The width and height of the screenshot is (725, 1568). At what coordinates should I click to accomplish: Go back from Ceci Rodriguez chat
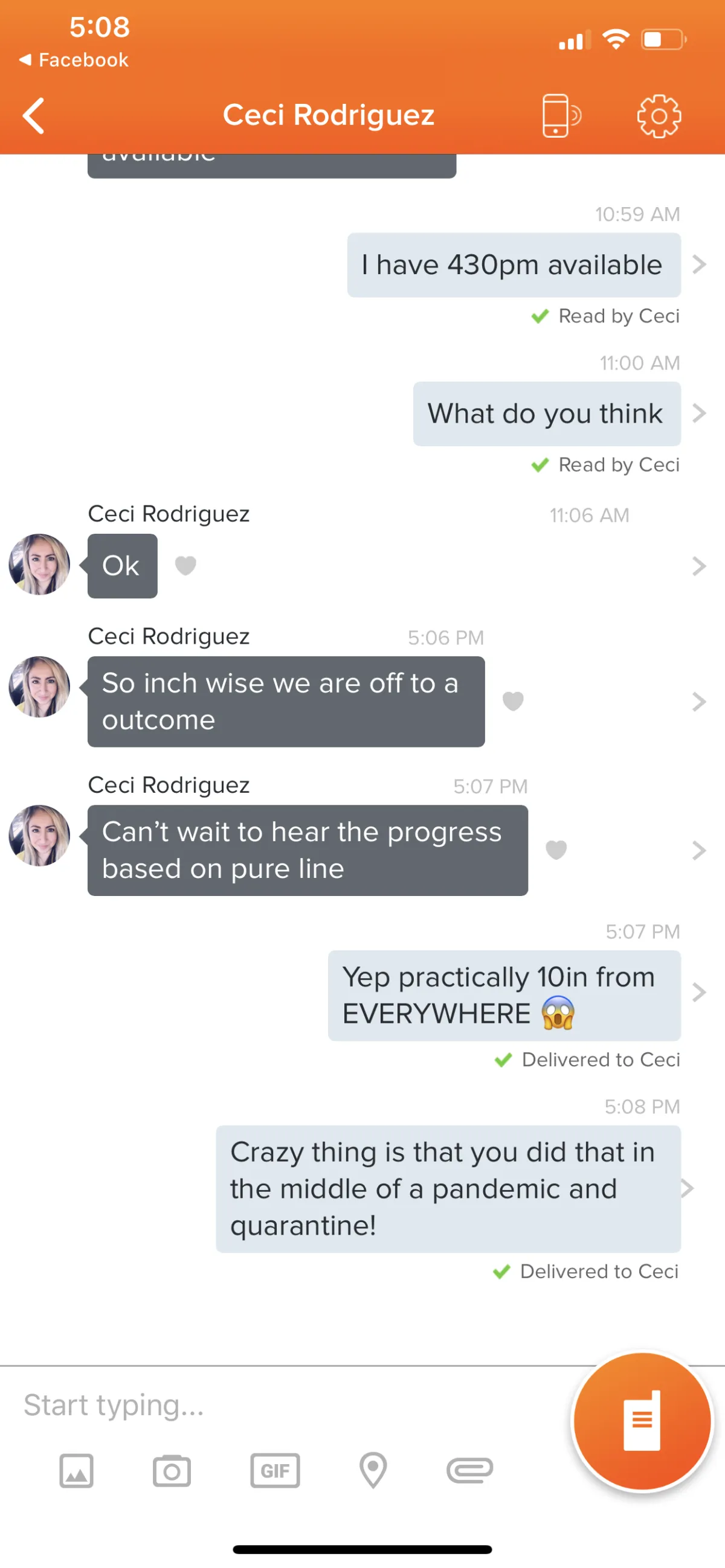34,116
